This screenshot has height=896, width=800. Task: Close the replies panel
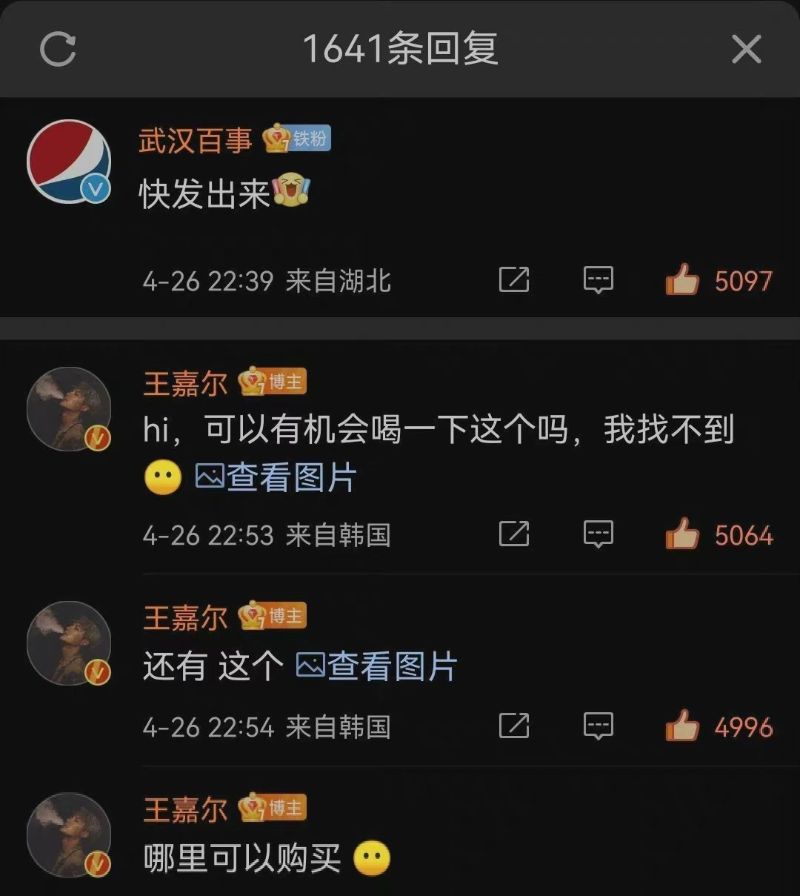746,48
